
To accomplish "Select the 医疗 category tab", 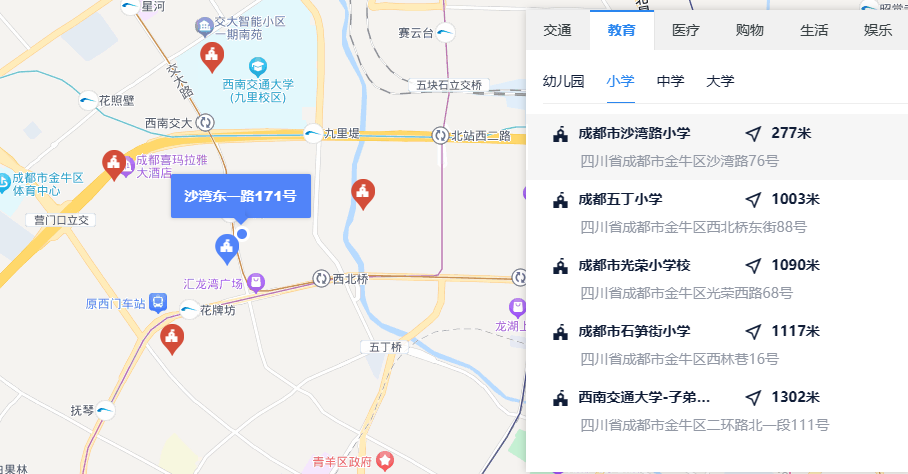I will coord(686,30).
